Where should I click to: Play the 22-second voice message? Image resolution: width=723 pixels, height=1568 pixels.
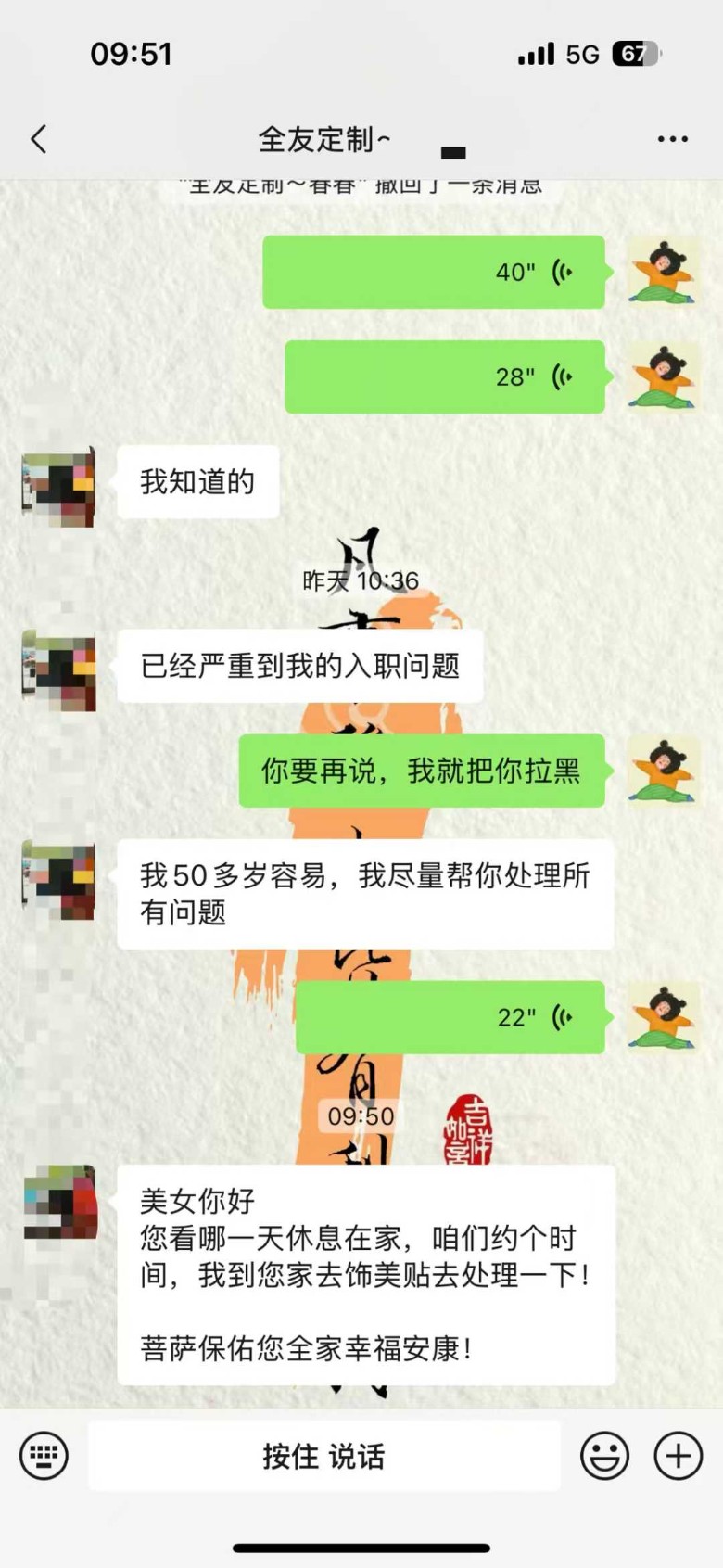point(450,1017)
